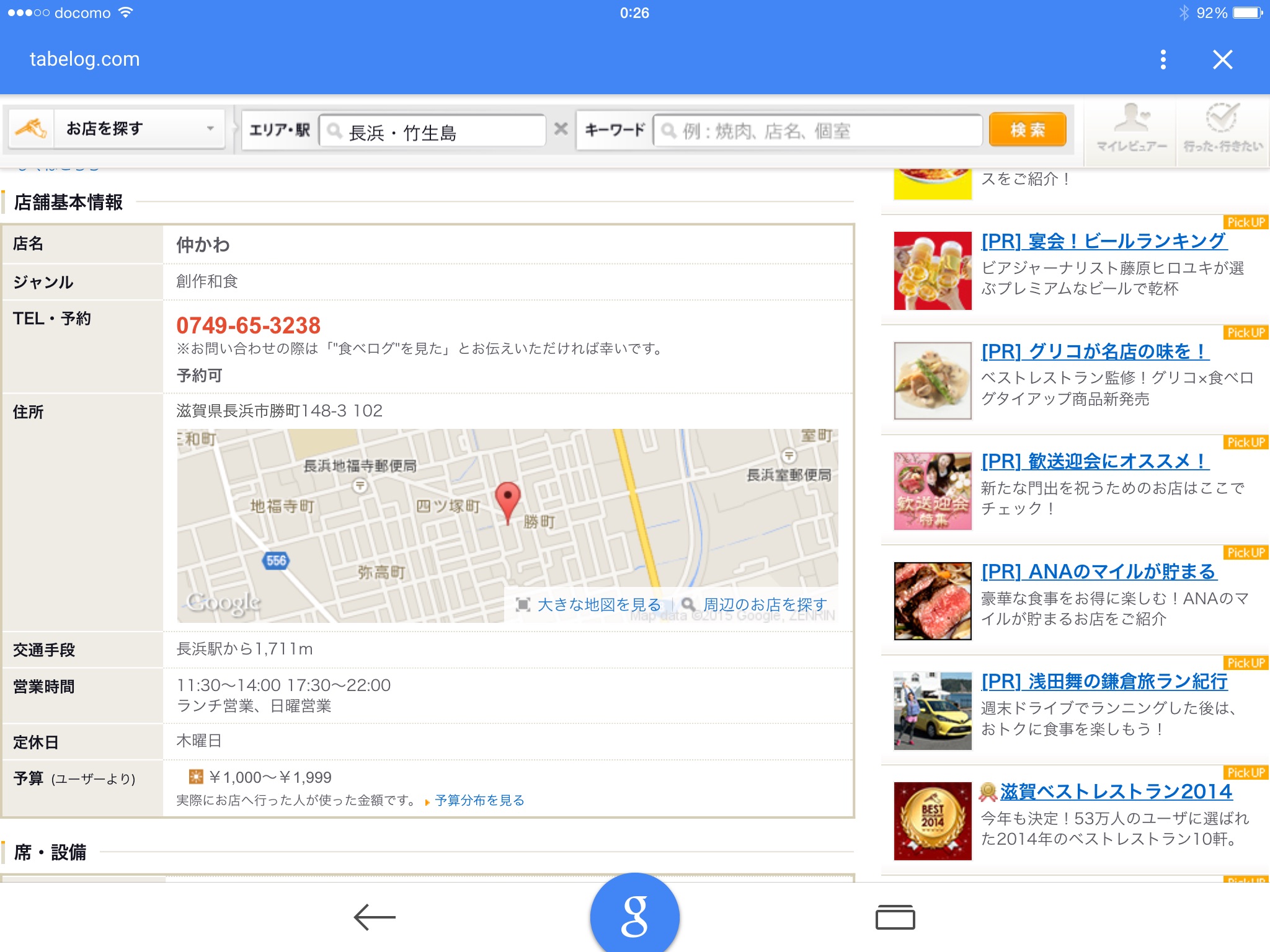Open the ANAのマイルが貯まる PR link
This screenshot has height=952, width=1270.
pyautogui.click(x=1098, y=571)
